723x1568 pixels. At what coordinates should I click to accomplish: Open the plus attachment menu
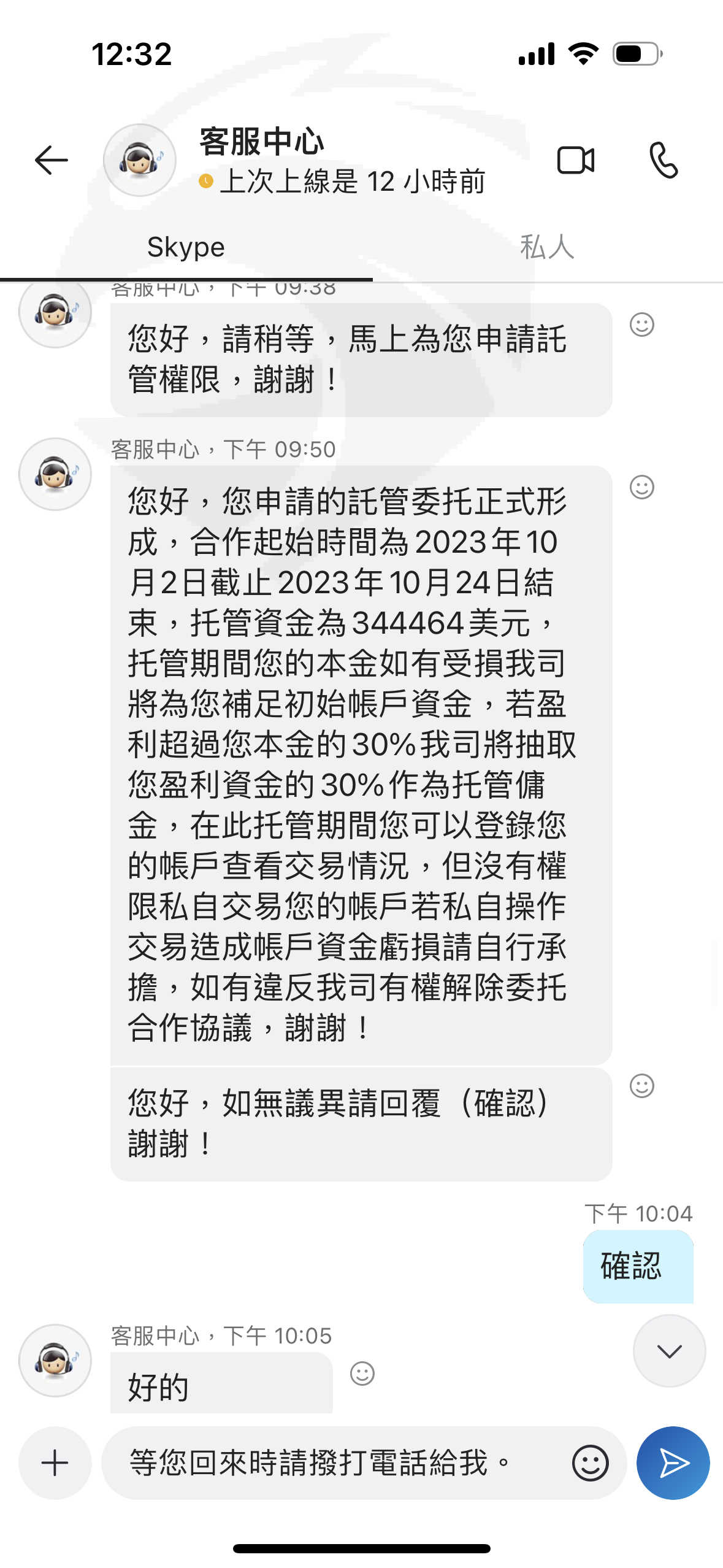coord(55,1463)
